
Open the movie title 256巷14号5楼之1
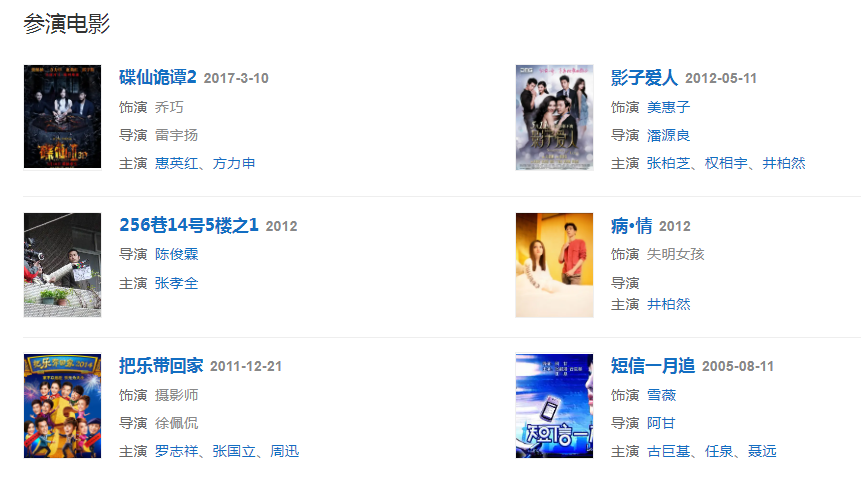(189, 226)
